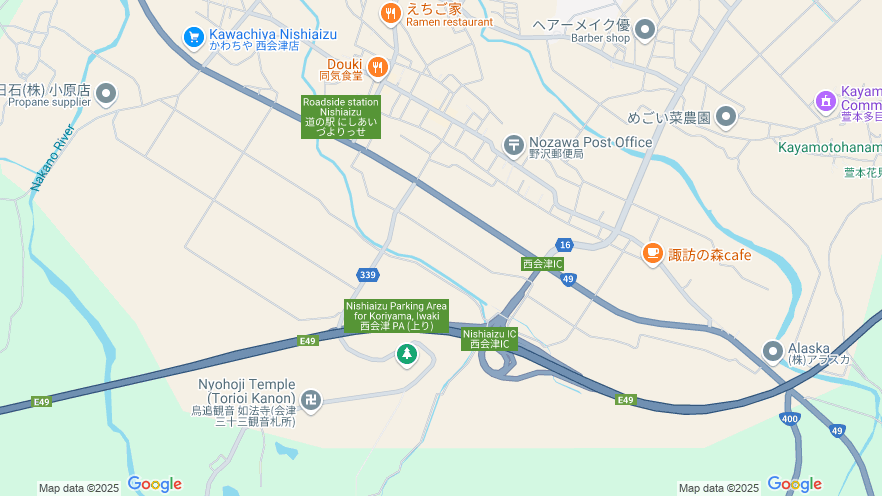Viewport: 882px width, 496px height.
Task: Select the Douki restaurant marker
Action: coord(377,68)
